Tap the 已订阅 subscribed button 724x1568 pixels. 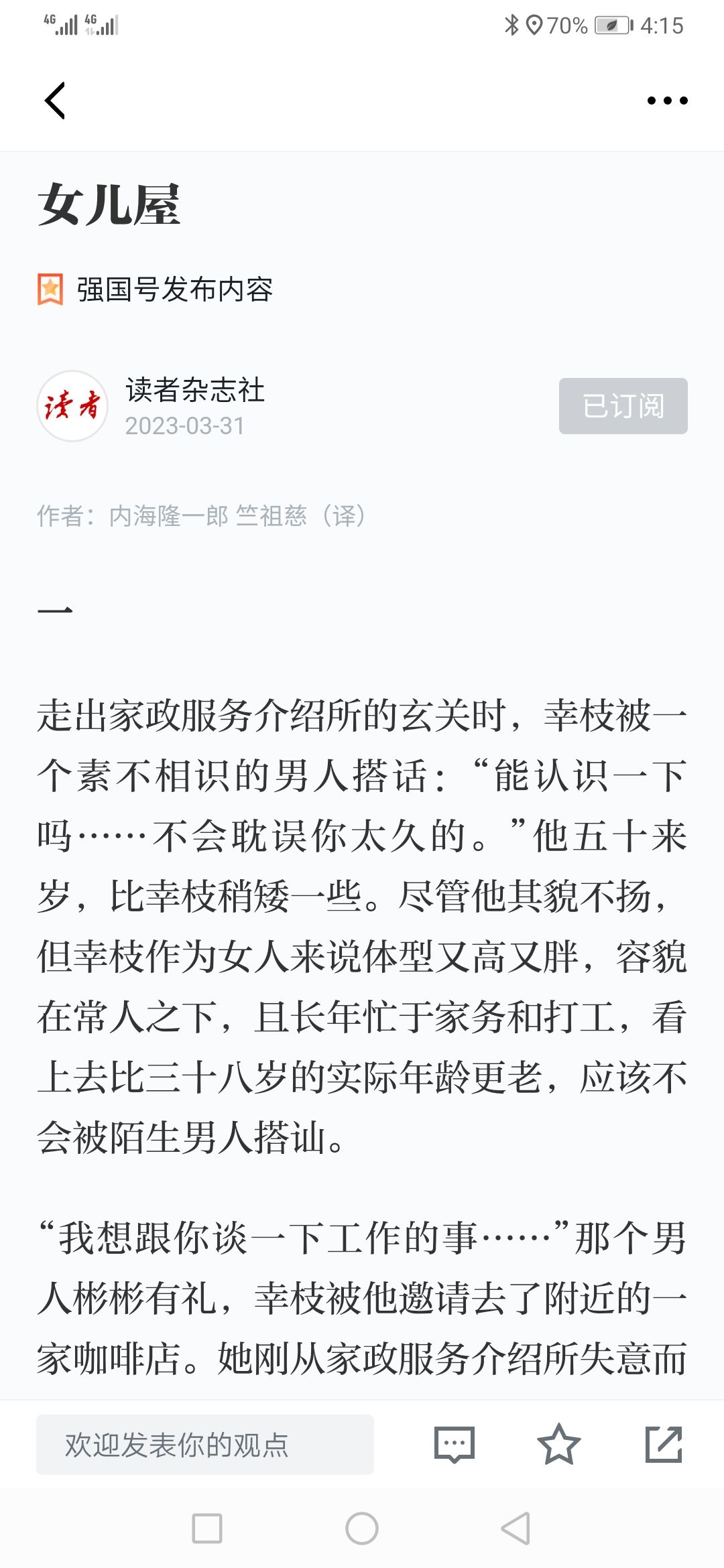click(x=623, y=406)
